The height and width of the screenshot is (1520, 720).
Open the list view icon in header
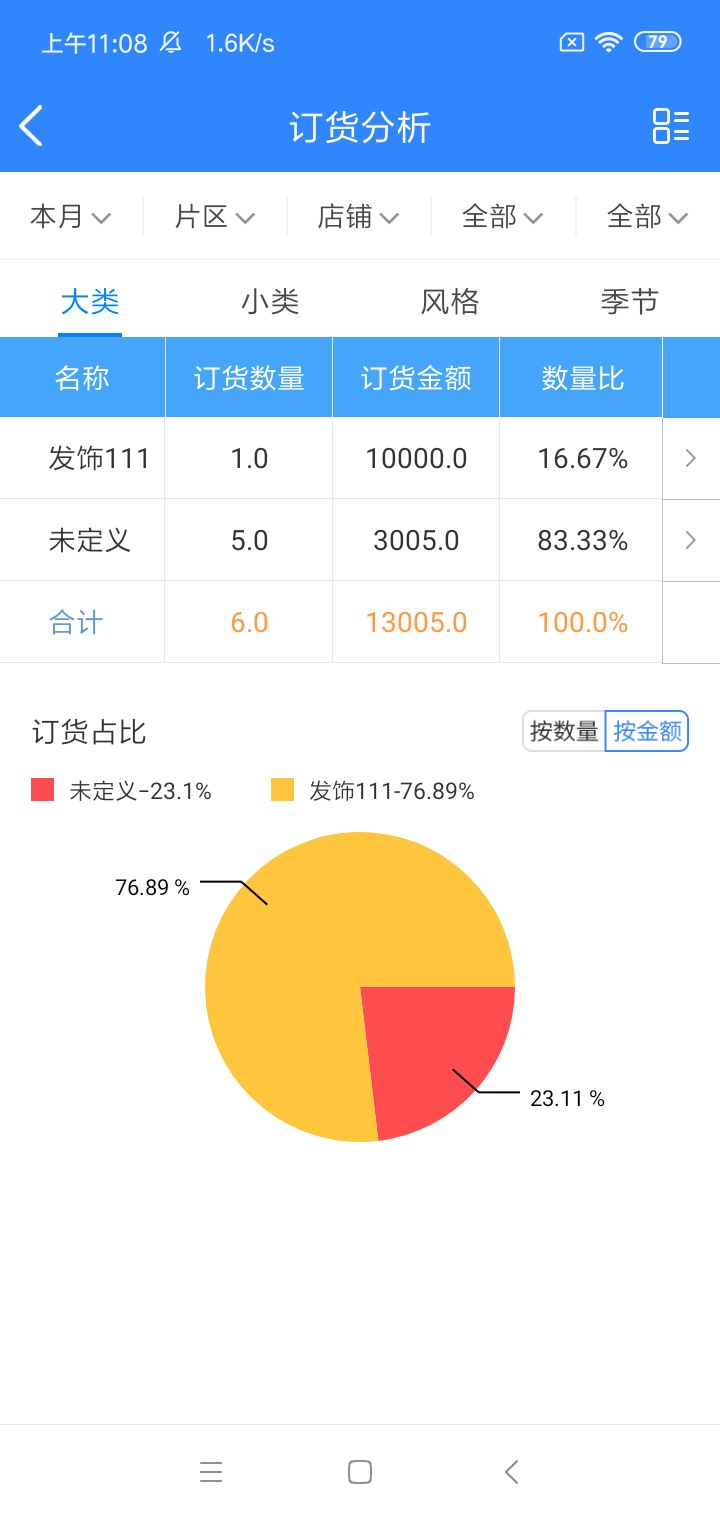(x=671, y=127)
